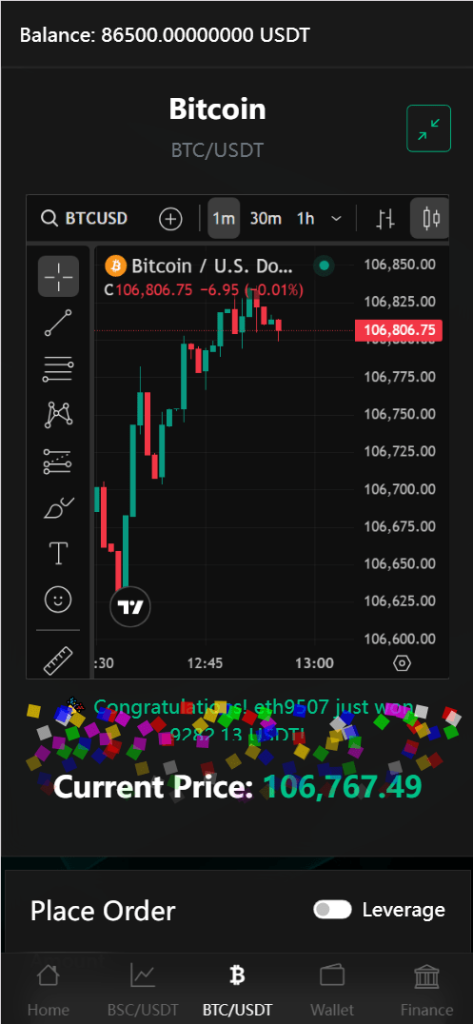Open chart settings hexagon icon
Viewport: 473px width, 1024px height.
[402, 664]
